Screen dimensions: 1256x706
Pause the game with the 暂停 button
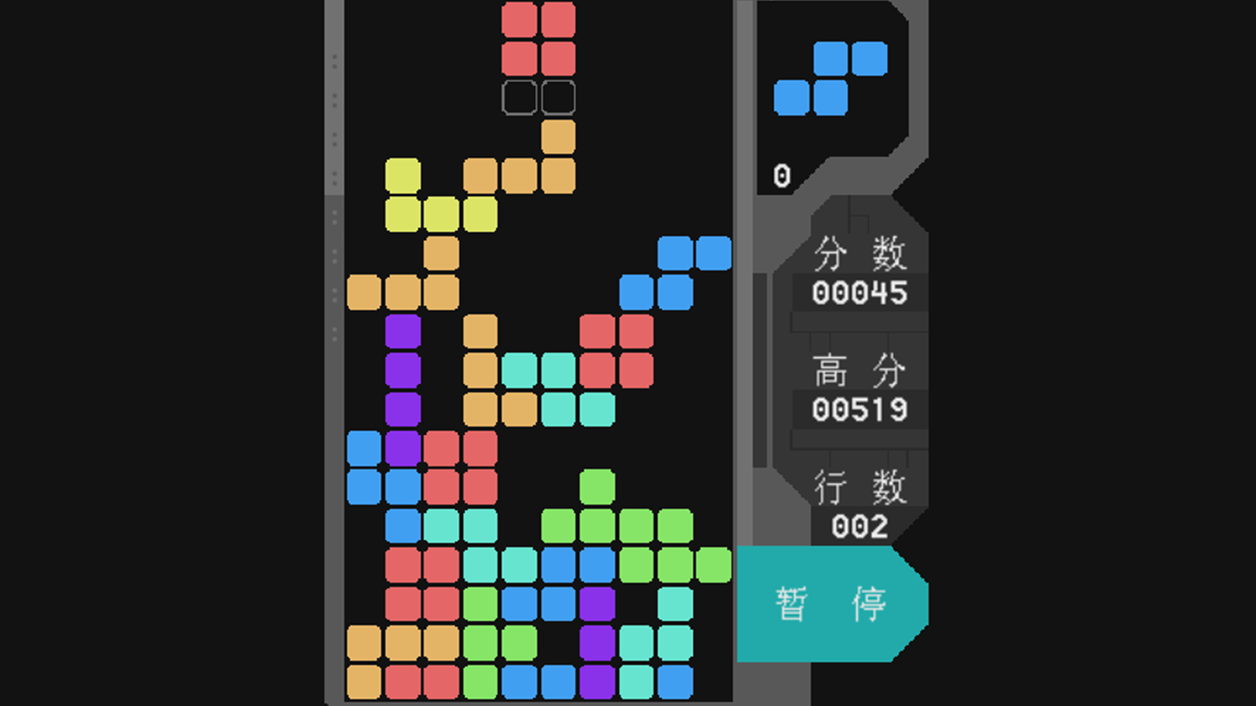click(832, 604)
